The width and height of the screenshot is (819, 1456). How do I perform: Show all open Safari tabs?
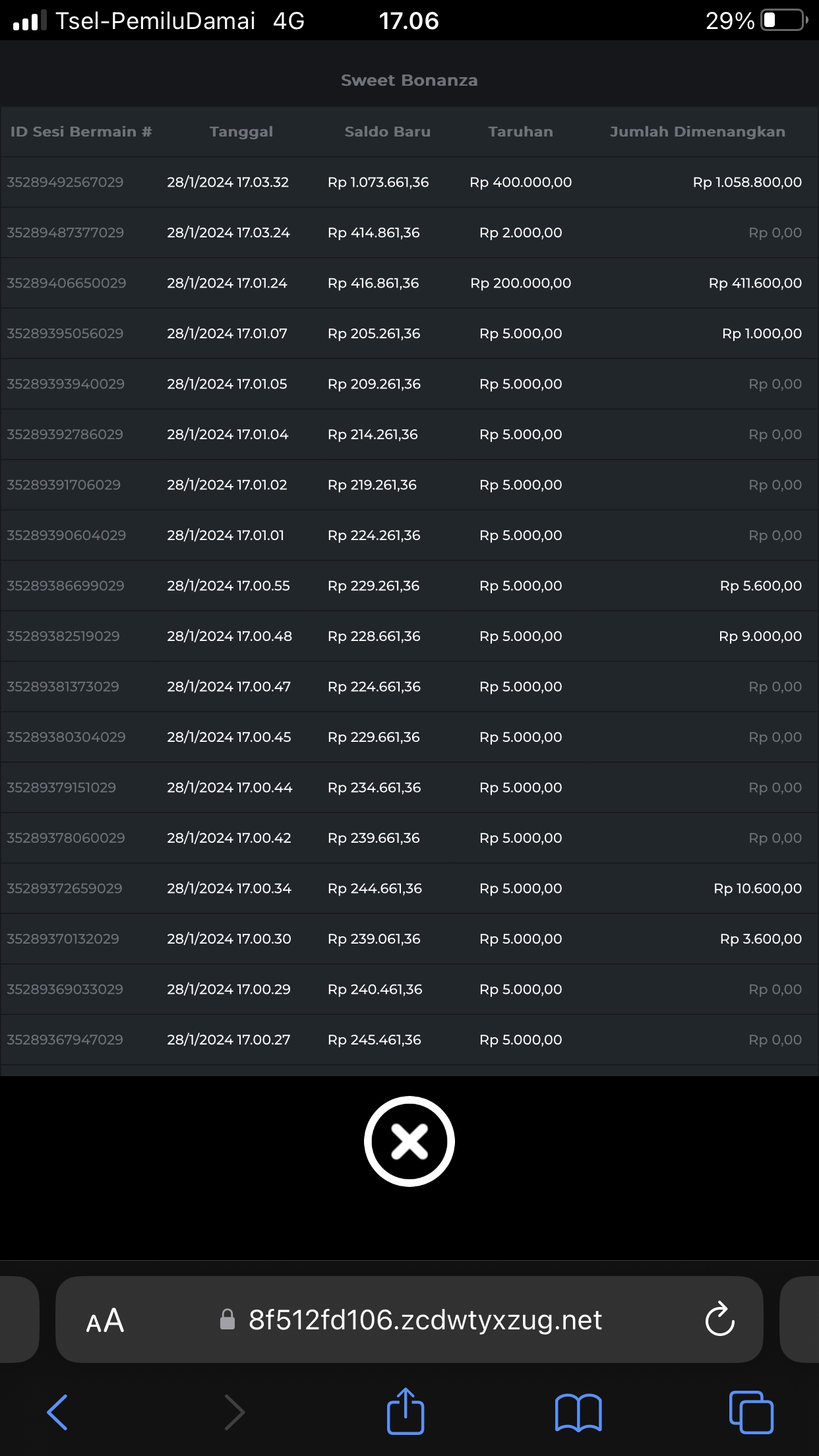pyautogui.click(x=751, y=1412)
